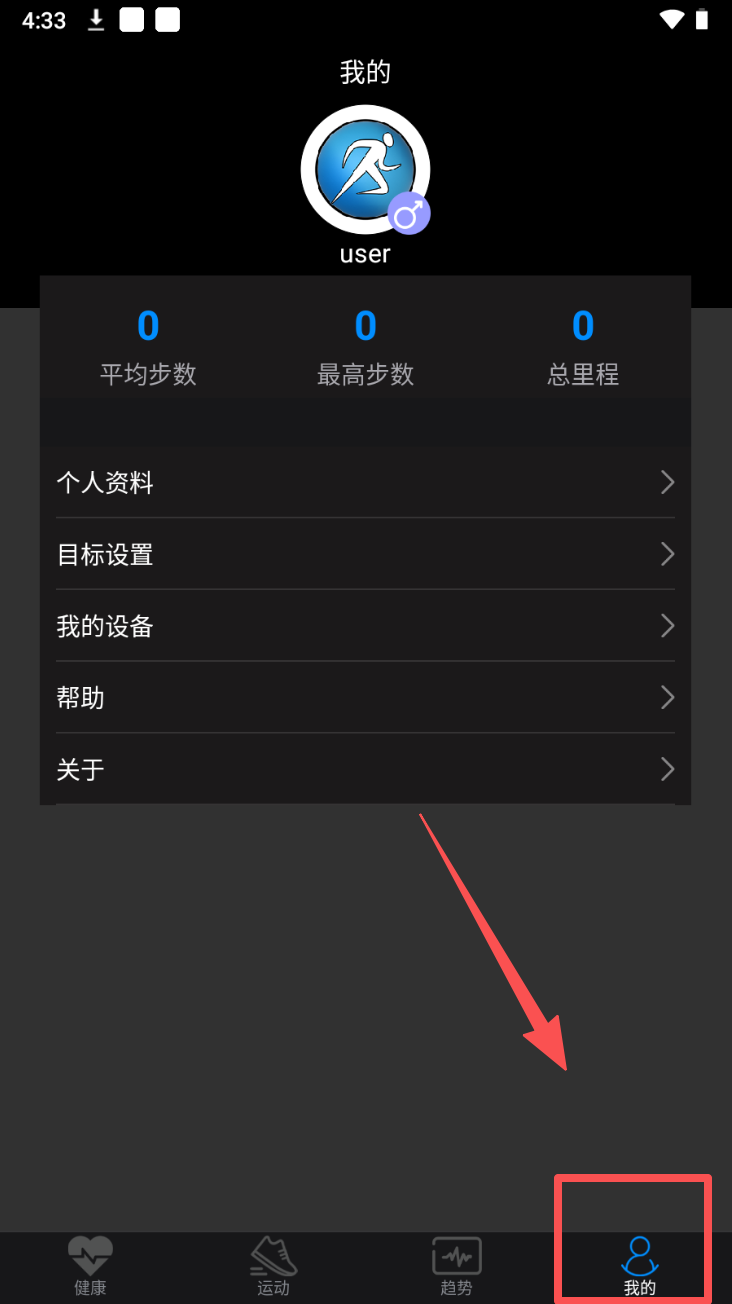Open the 帮助 help row
This screenshot has height=1304, width=732.
coord(365,697)
